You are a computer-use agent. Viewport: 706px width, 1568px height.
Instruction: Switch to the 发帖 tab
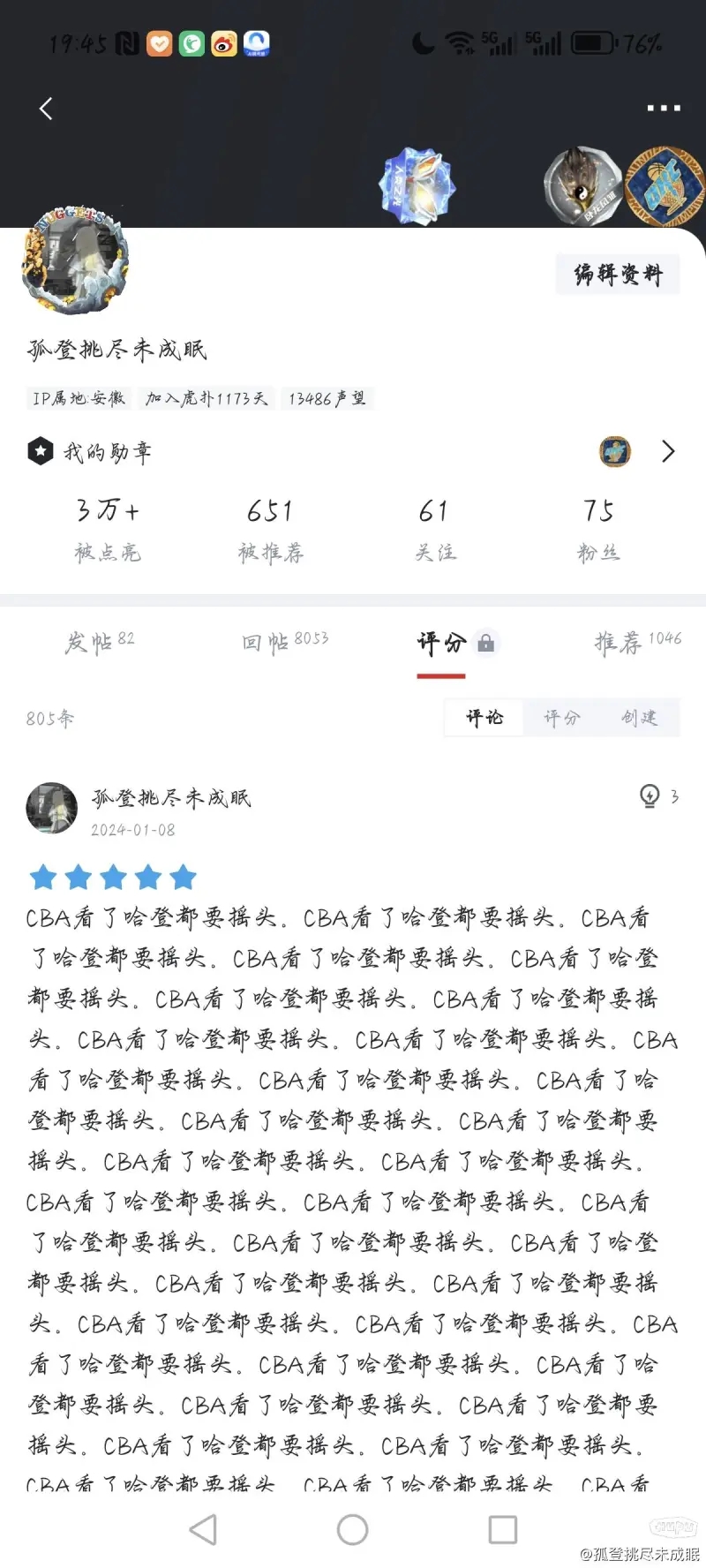[99, 642]
